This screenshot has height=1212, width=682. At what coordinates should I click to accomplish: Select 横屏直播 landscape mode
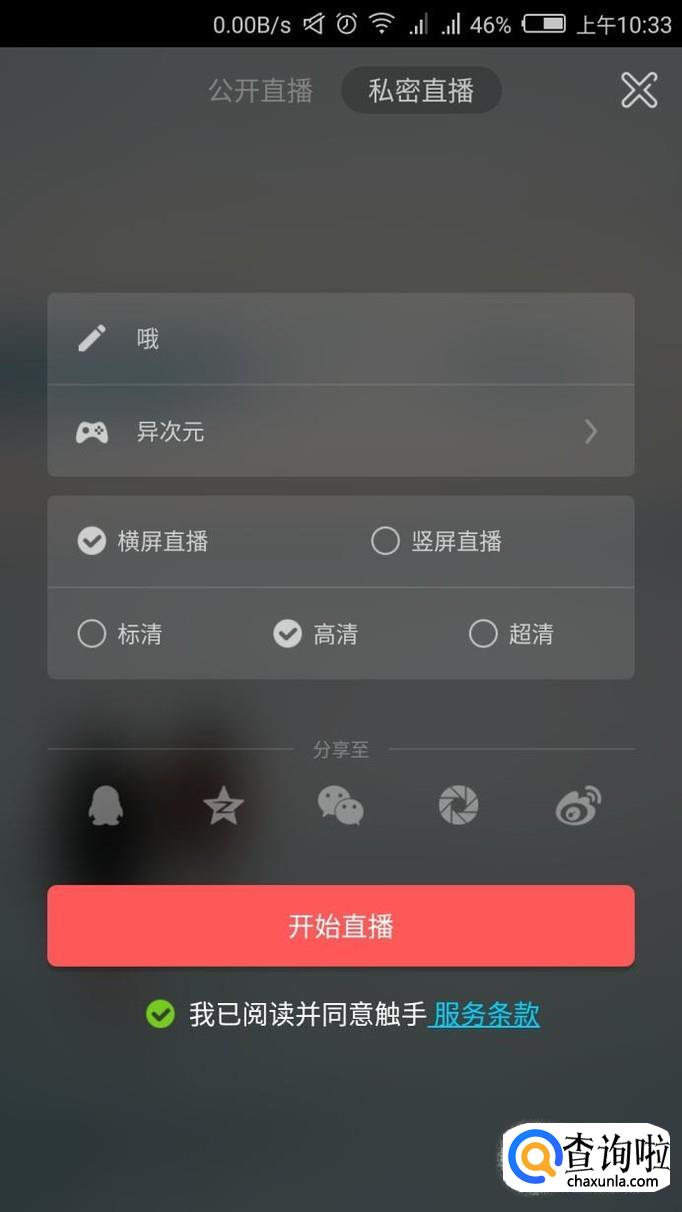143,542
